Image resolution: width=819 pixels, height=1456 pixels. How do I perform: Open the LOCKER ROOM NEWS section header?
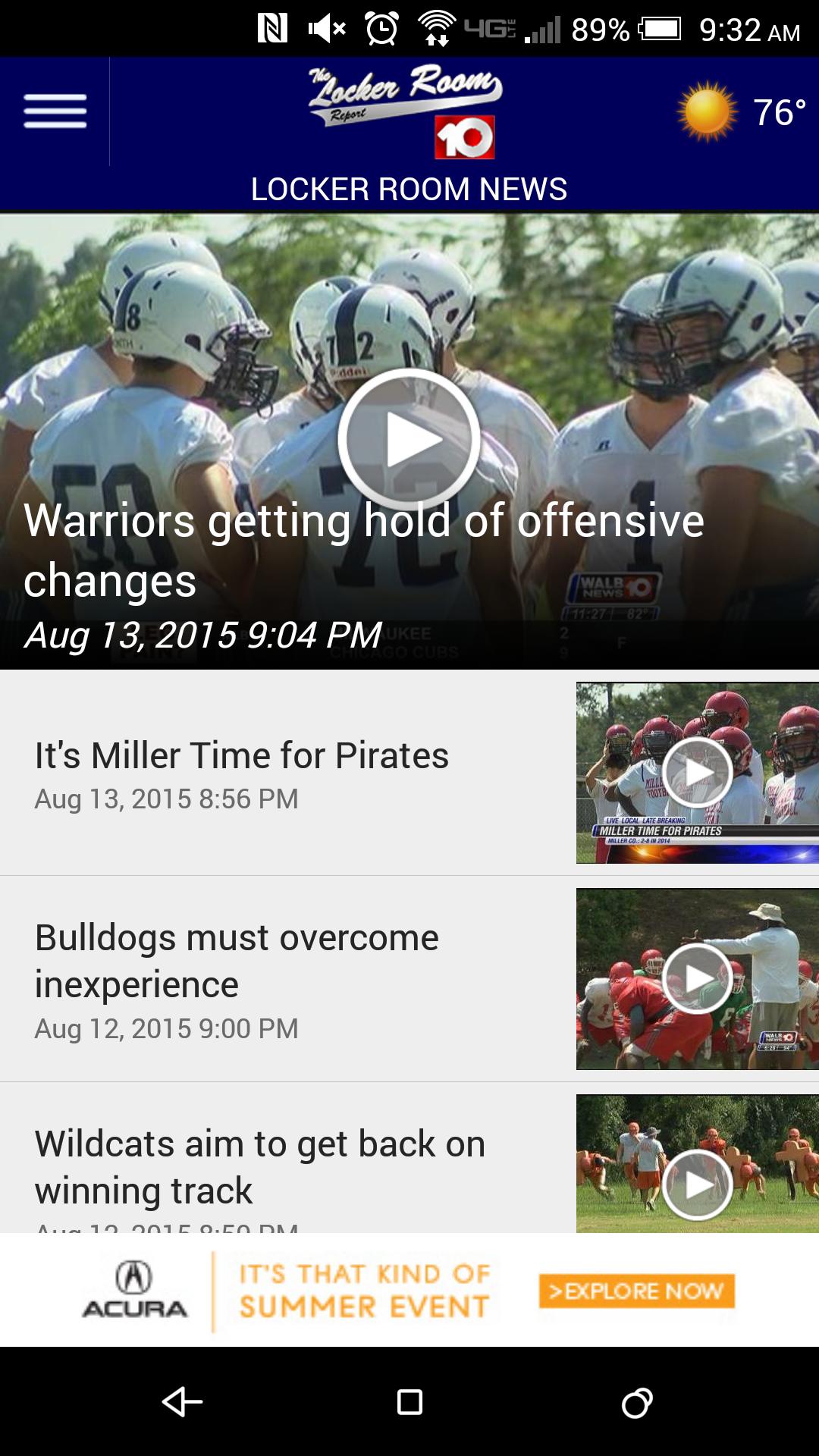coord(409,189)
